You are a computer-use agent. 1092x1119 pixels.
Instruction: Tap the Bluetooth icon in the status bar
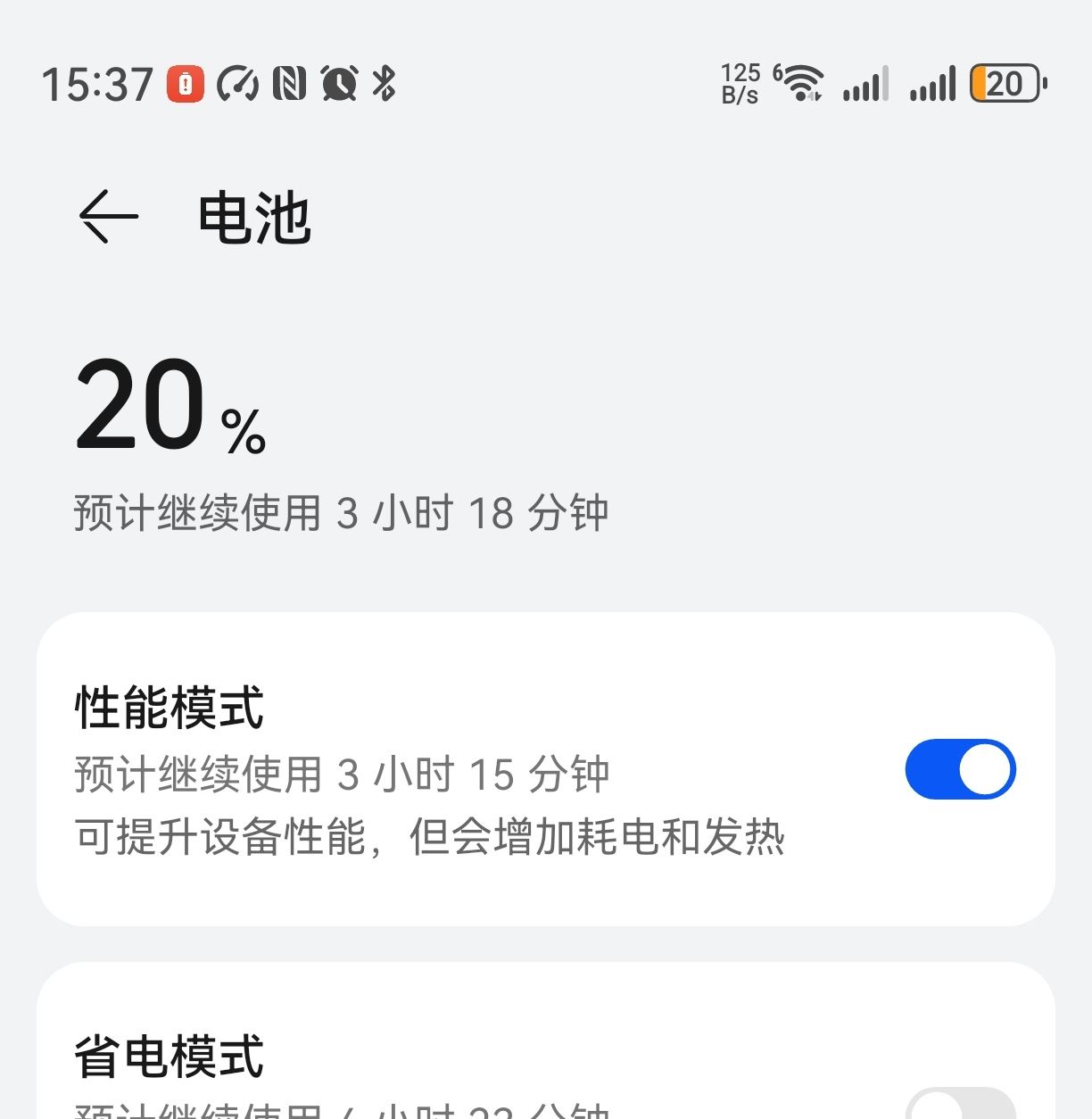point(385,83)
